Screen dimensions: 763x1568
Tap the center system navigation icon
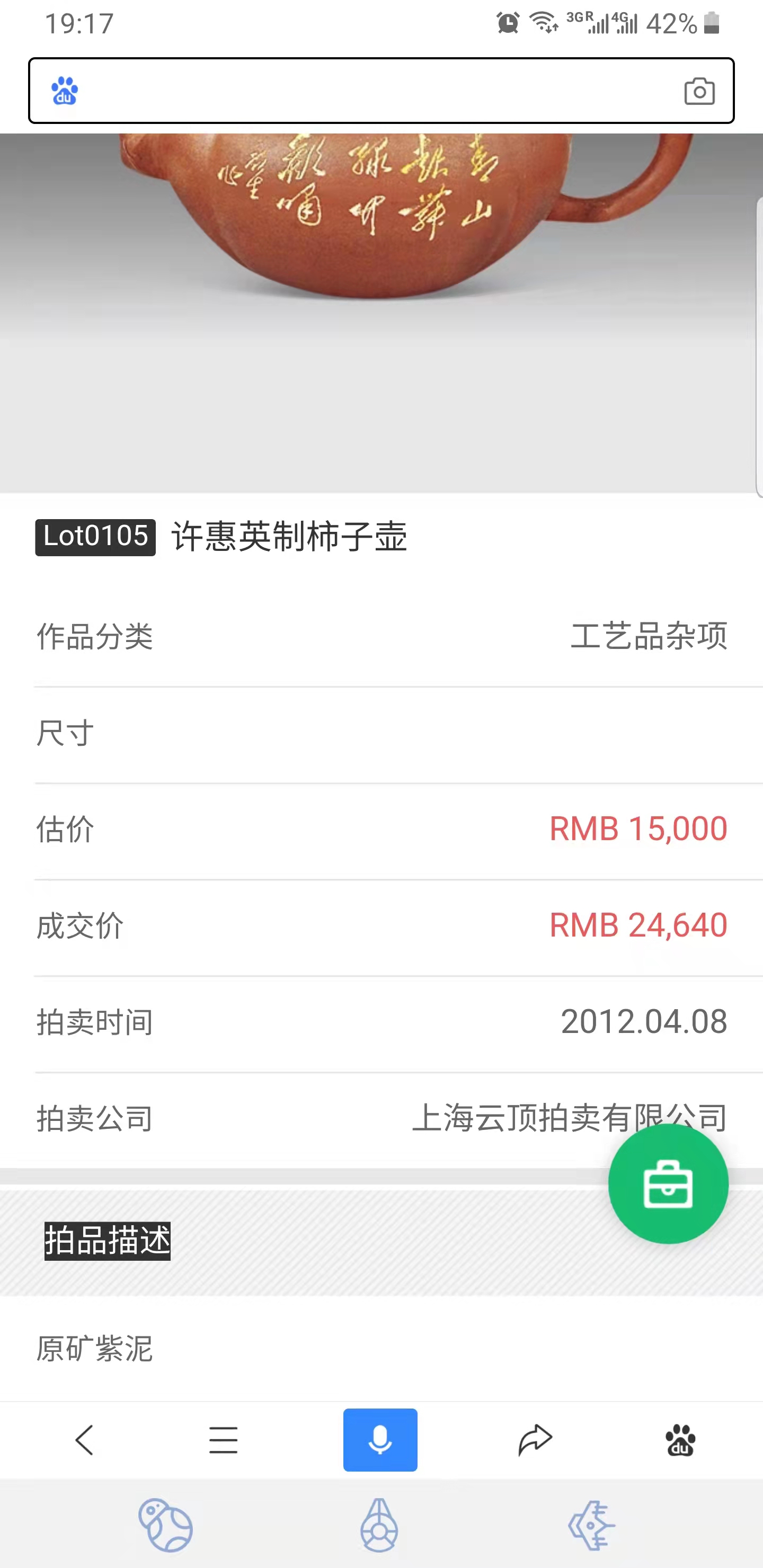(379, 1524)
